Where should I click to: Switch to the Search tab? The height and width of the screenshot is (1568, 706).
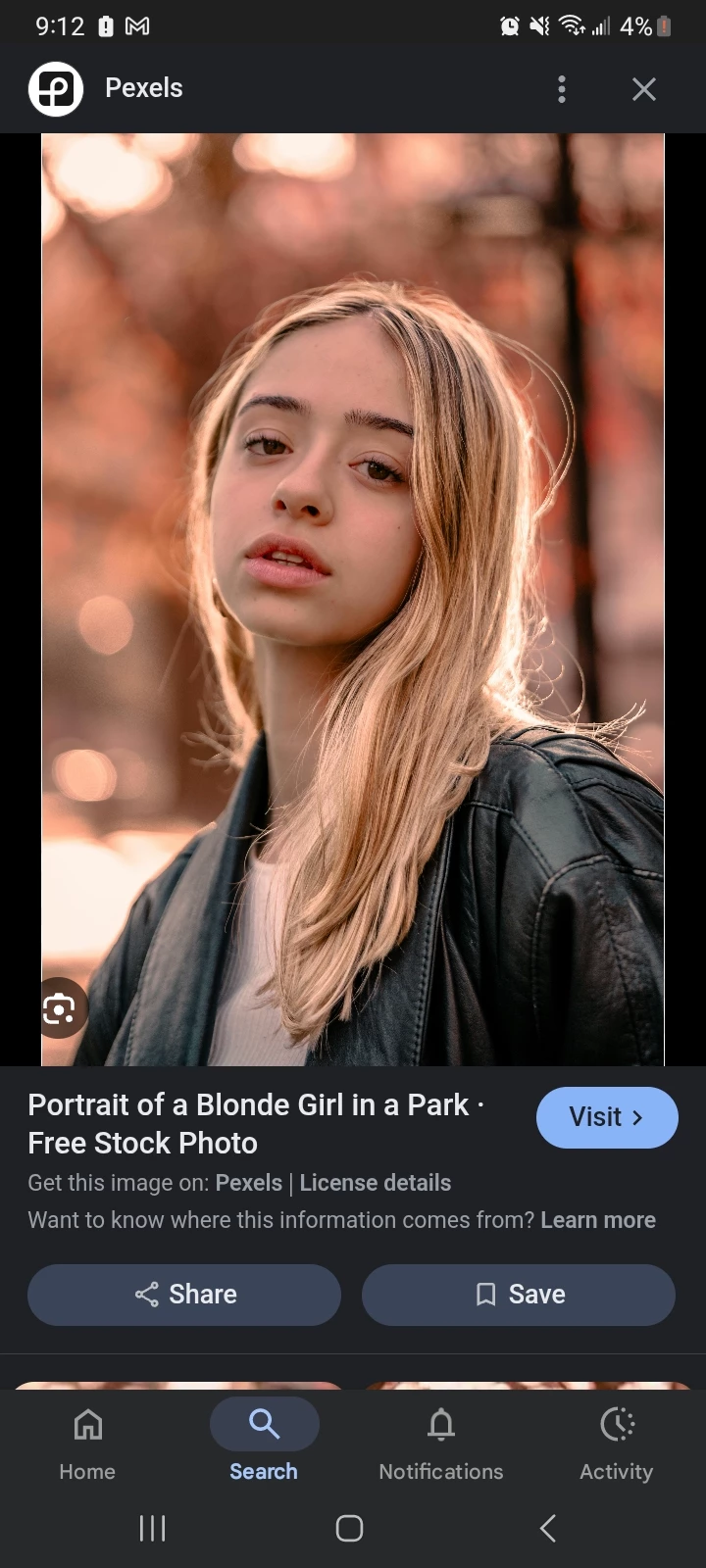(264, 1441)
